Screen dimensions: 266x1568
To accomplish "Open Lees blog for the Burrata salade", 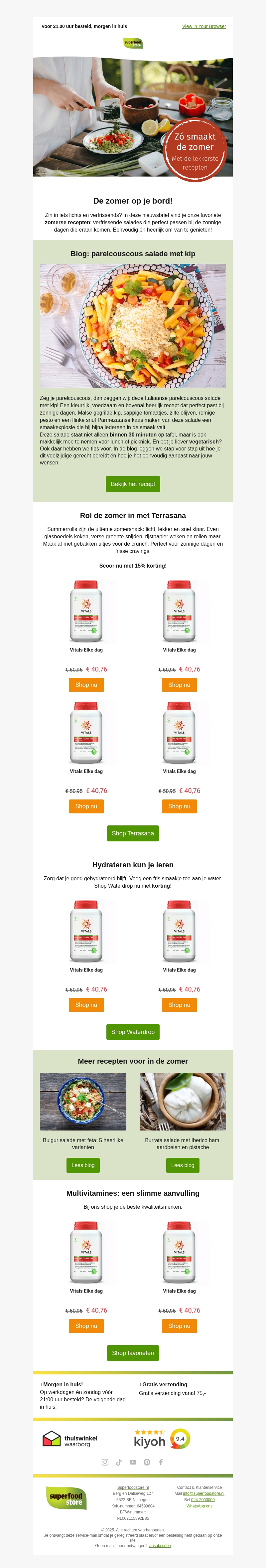I will (183, 1165).
